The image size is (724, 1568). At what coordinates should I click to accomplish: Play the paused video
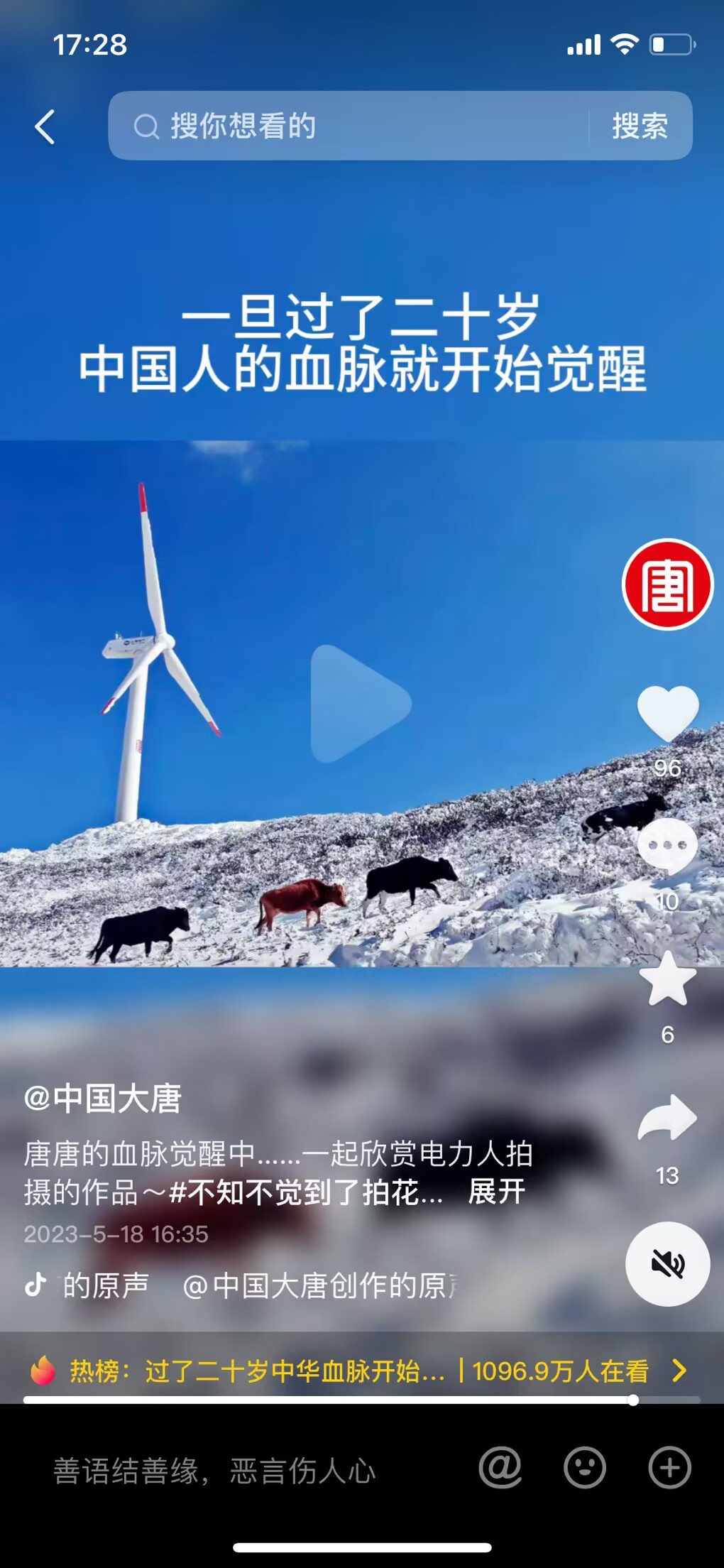[361, 704]
